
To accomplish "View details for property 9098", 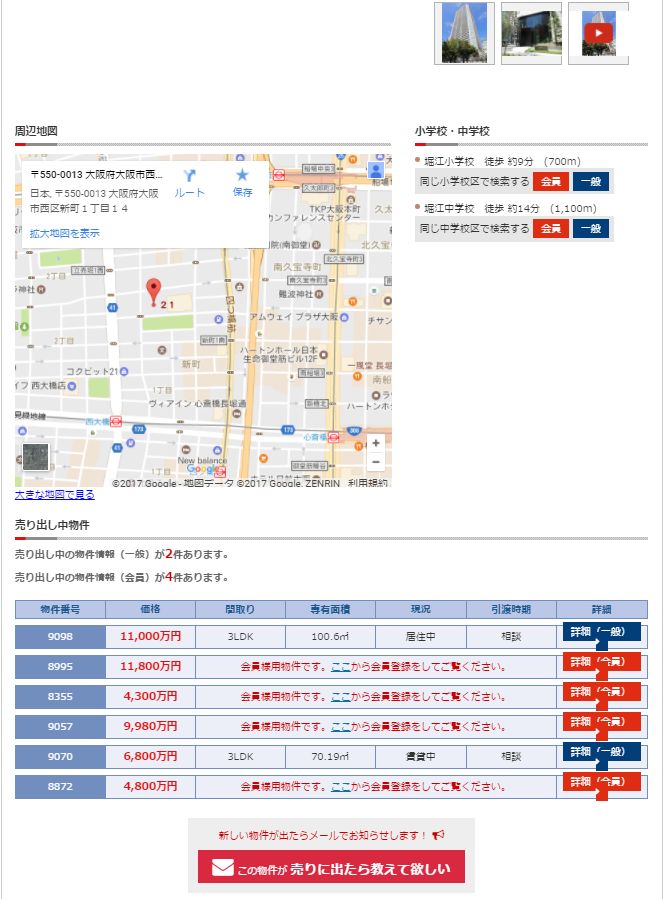I will (x=601, y=633).
